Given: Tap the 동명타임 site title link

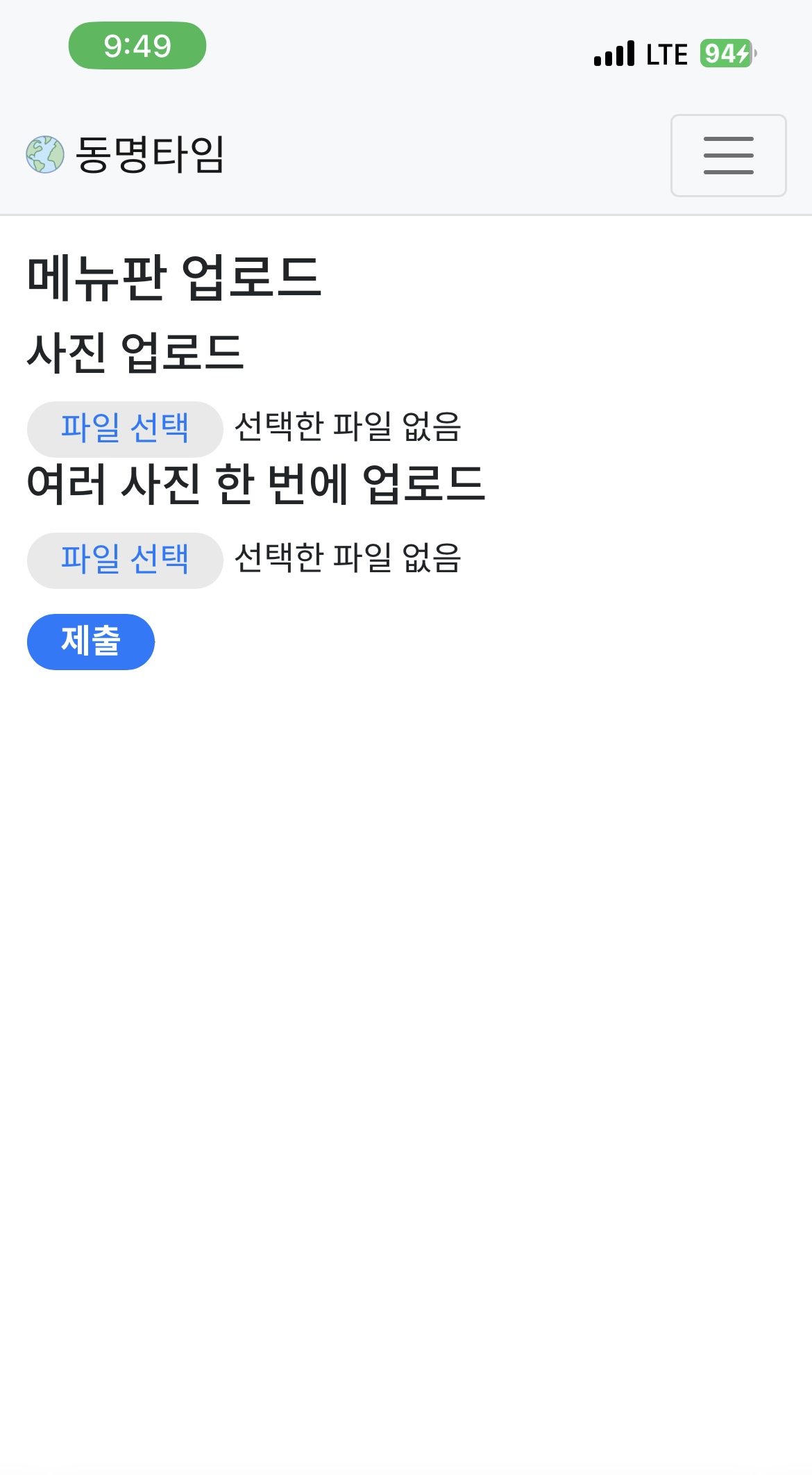Looking at the screenshot, I should (x=126, y=154).
